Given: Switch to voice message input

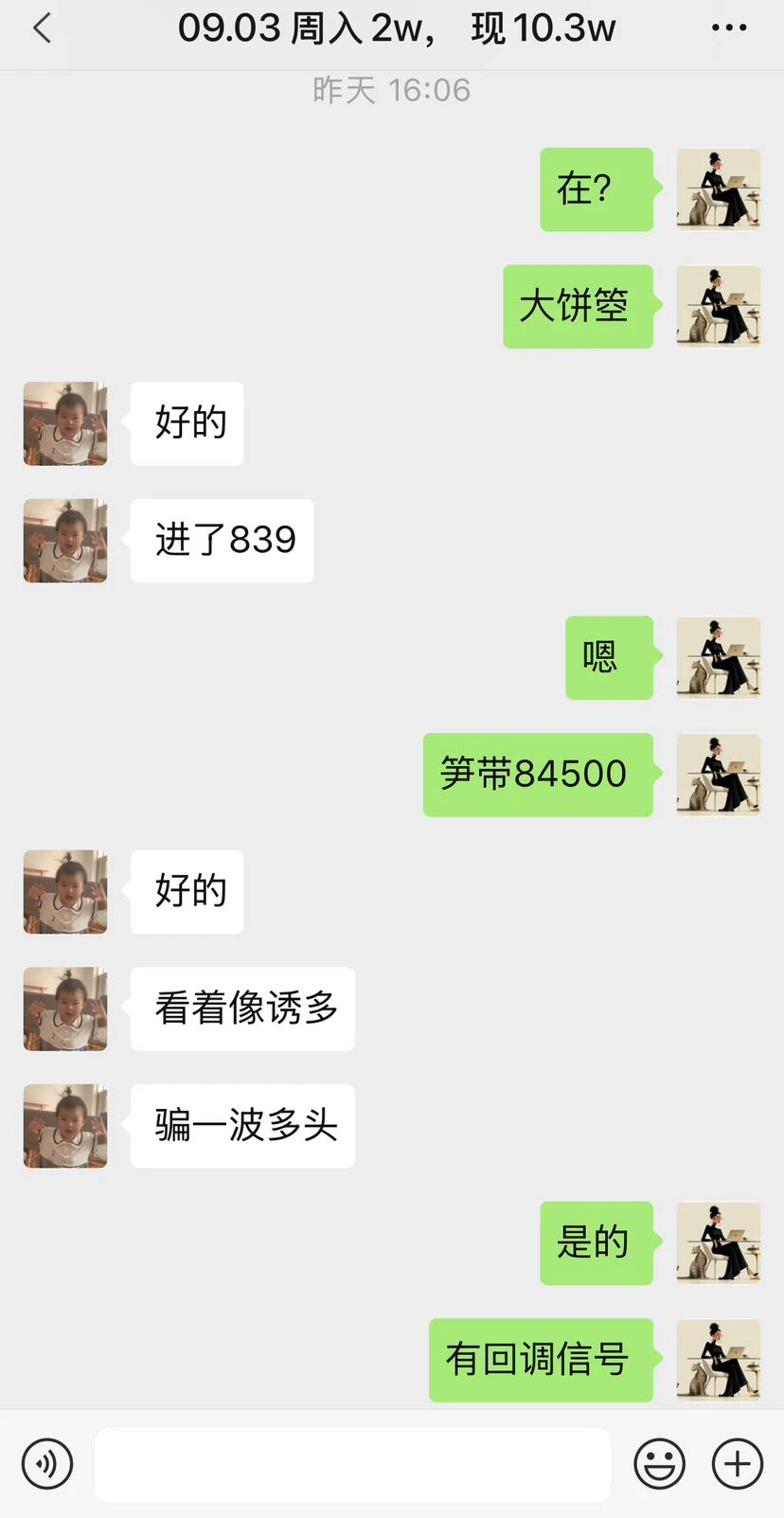Looking at the screenshot, I should 47,1464.
